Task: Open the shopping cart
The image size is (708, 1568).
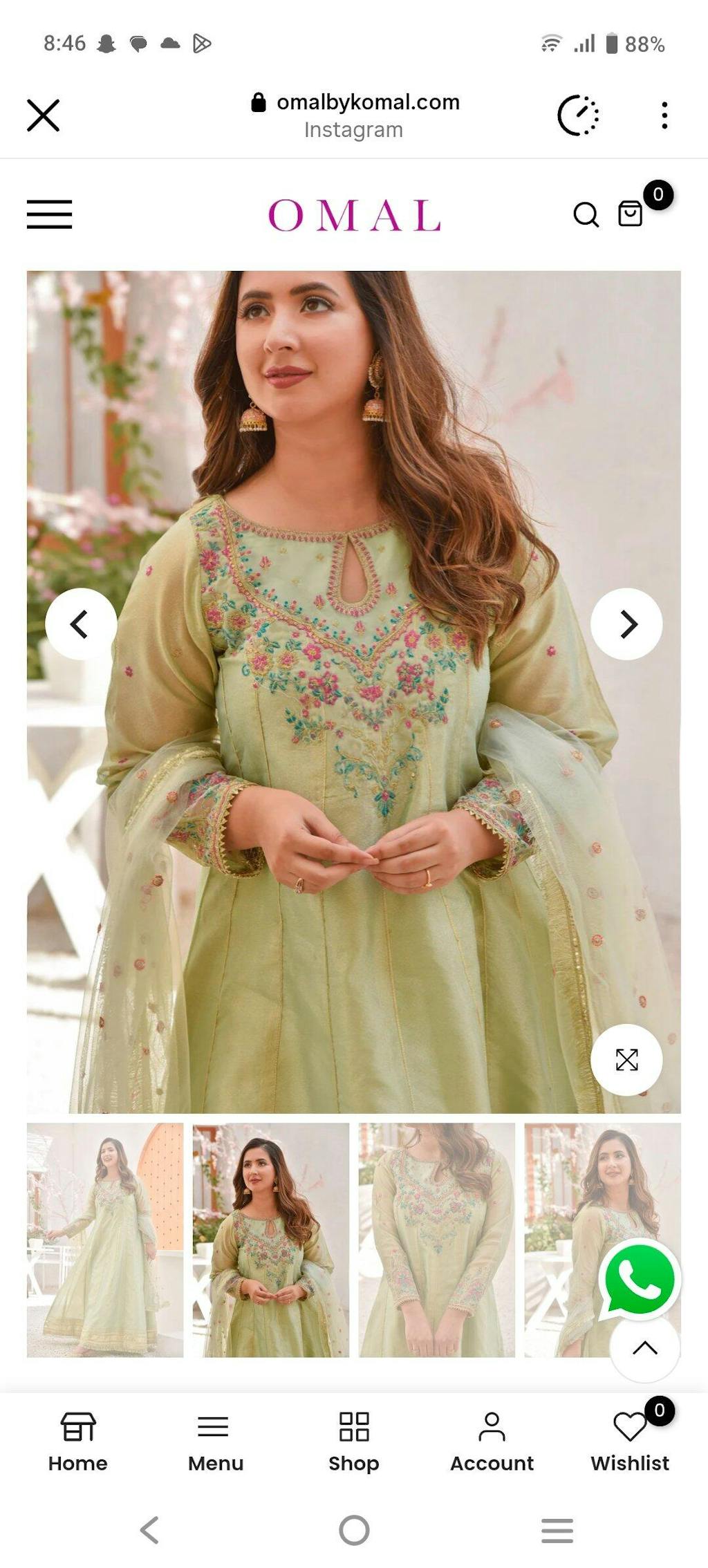Action: click(x=631, y=214)
